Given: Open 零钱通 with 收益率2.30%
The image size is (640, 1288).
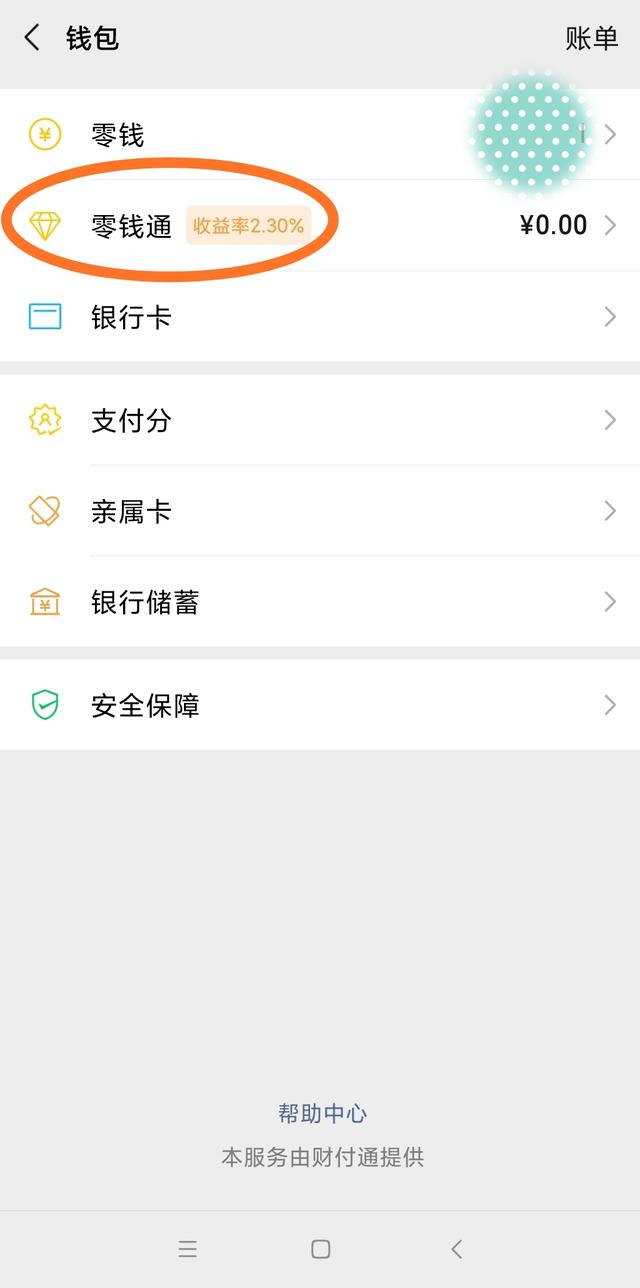Looking at the screenshot, I should 320,225.
